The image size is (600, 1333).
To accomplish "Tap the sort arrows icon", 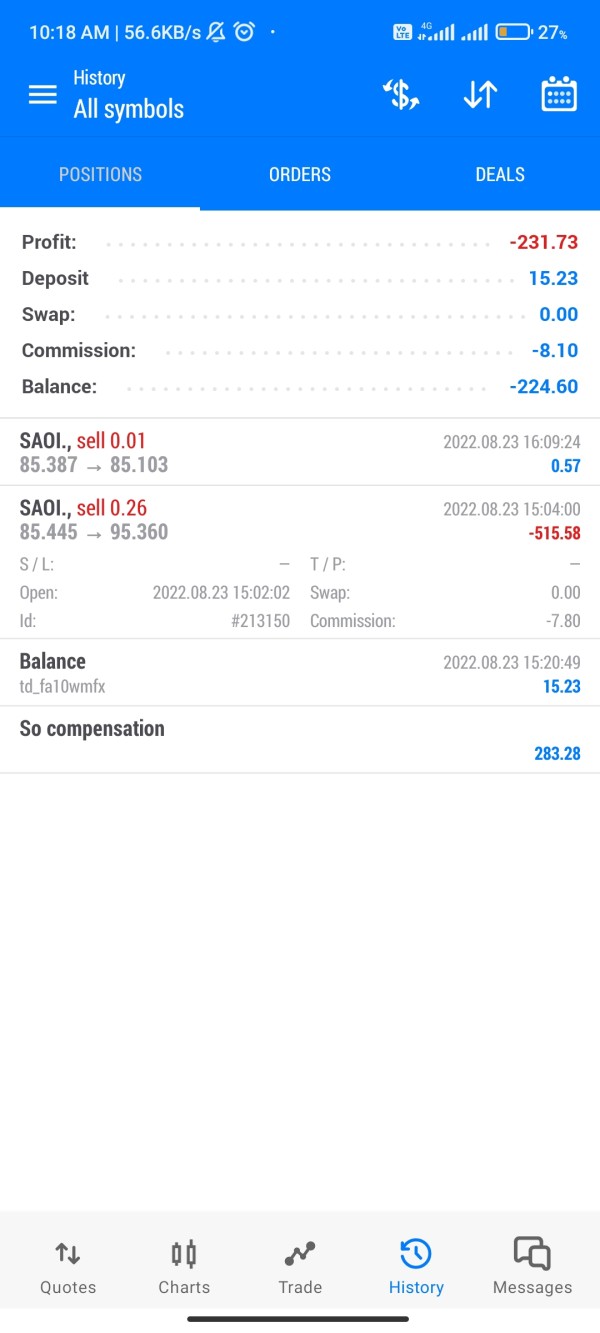I will 480,95.
